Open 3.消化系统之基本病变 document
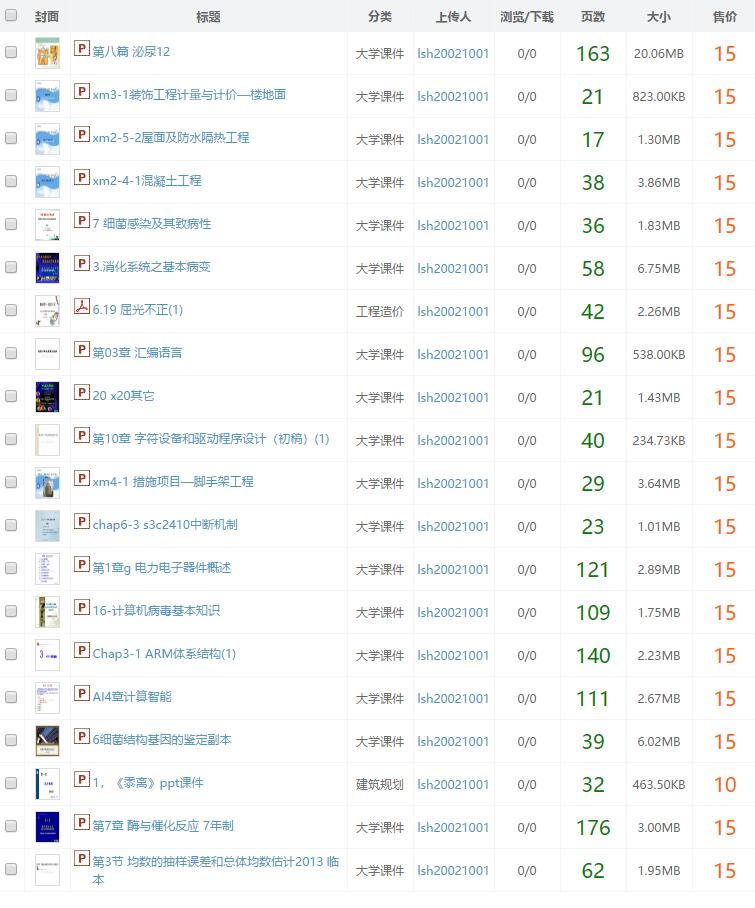The width and height of the screenshot is (755, 908). click(x=151, y=267)
